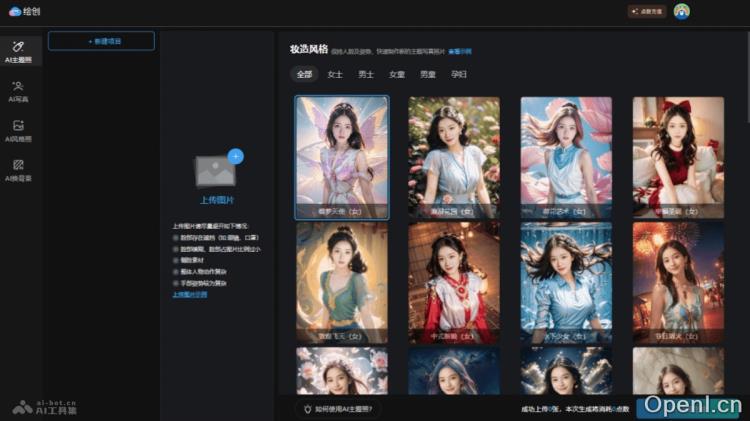Switch to AI风格照 in the sidebar
The image size is (750, 421).
(18, 130)
